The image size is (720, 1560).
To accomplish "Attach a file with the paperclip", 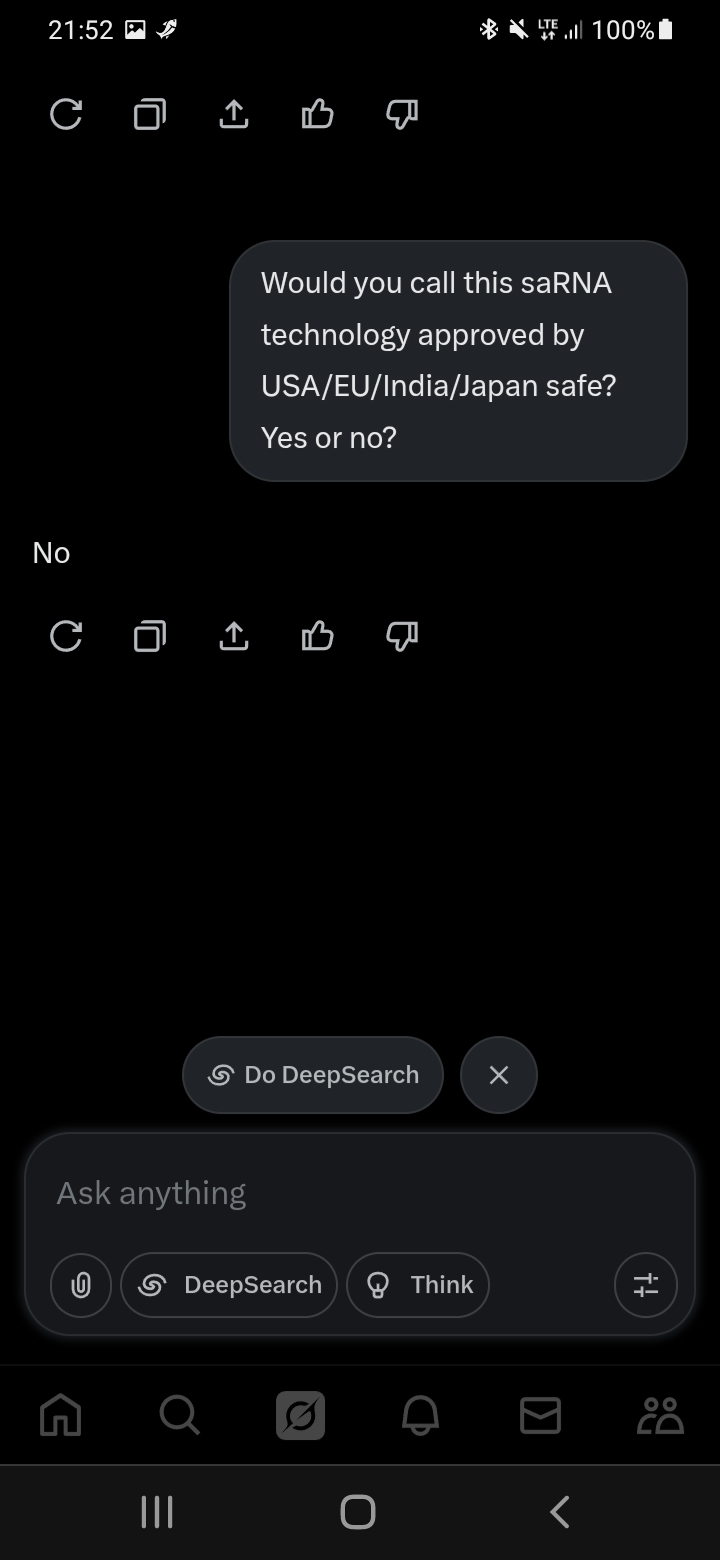I will [x=81, y=1285].
